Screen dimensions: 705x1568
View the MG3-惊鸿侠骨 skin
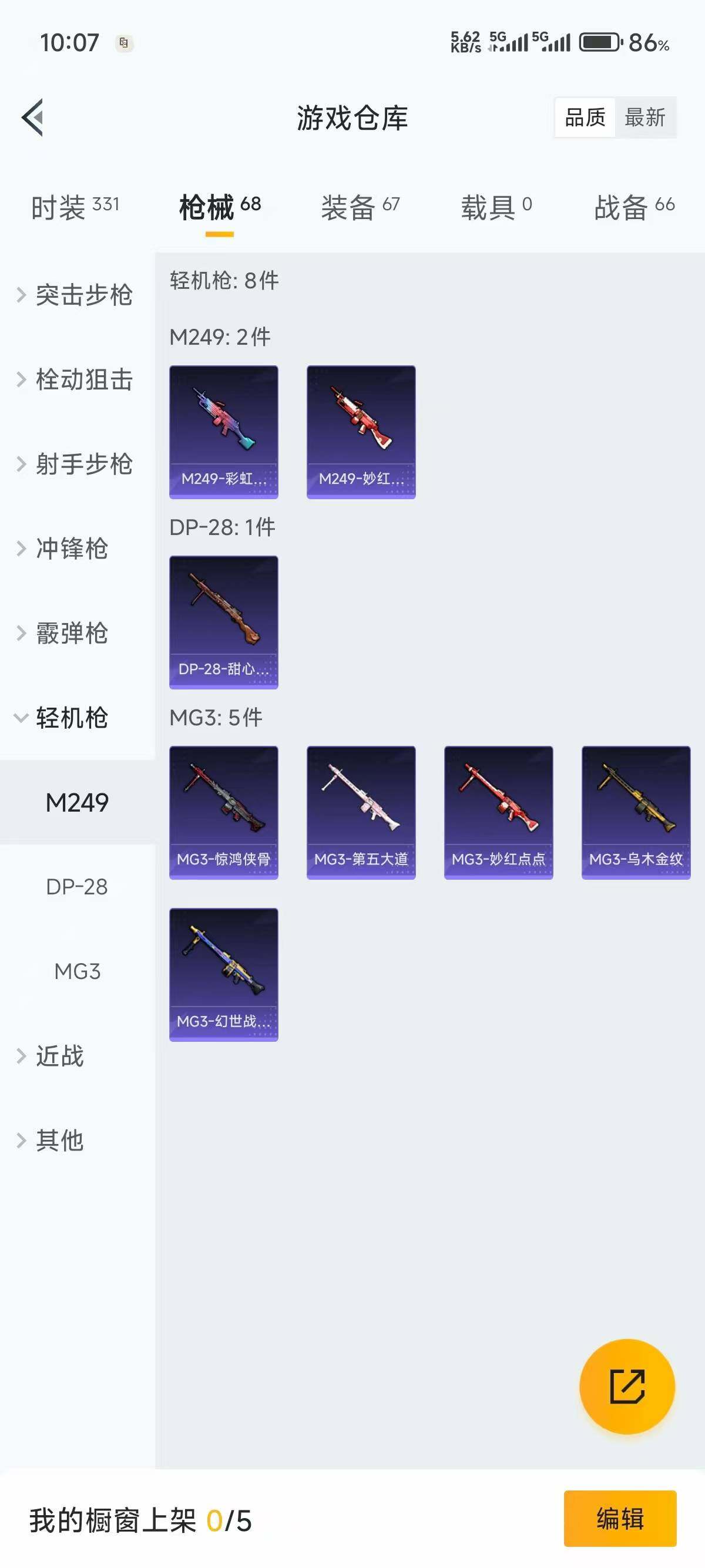223,813
